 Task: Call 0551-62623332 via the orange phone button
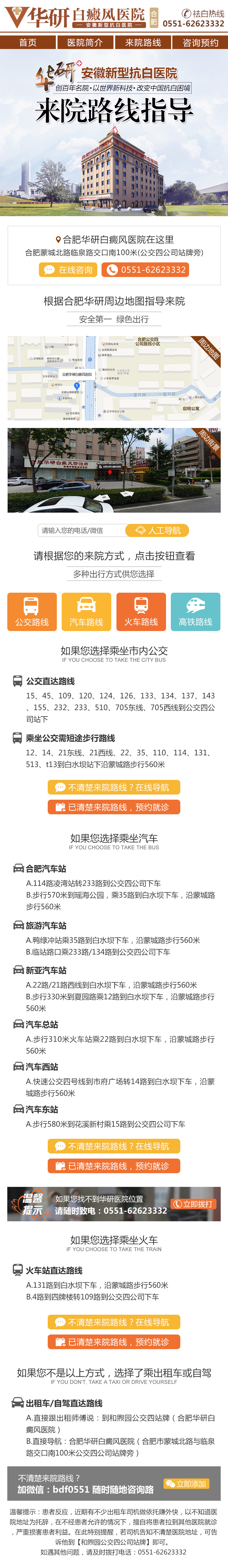pos(145,270)
